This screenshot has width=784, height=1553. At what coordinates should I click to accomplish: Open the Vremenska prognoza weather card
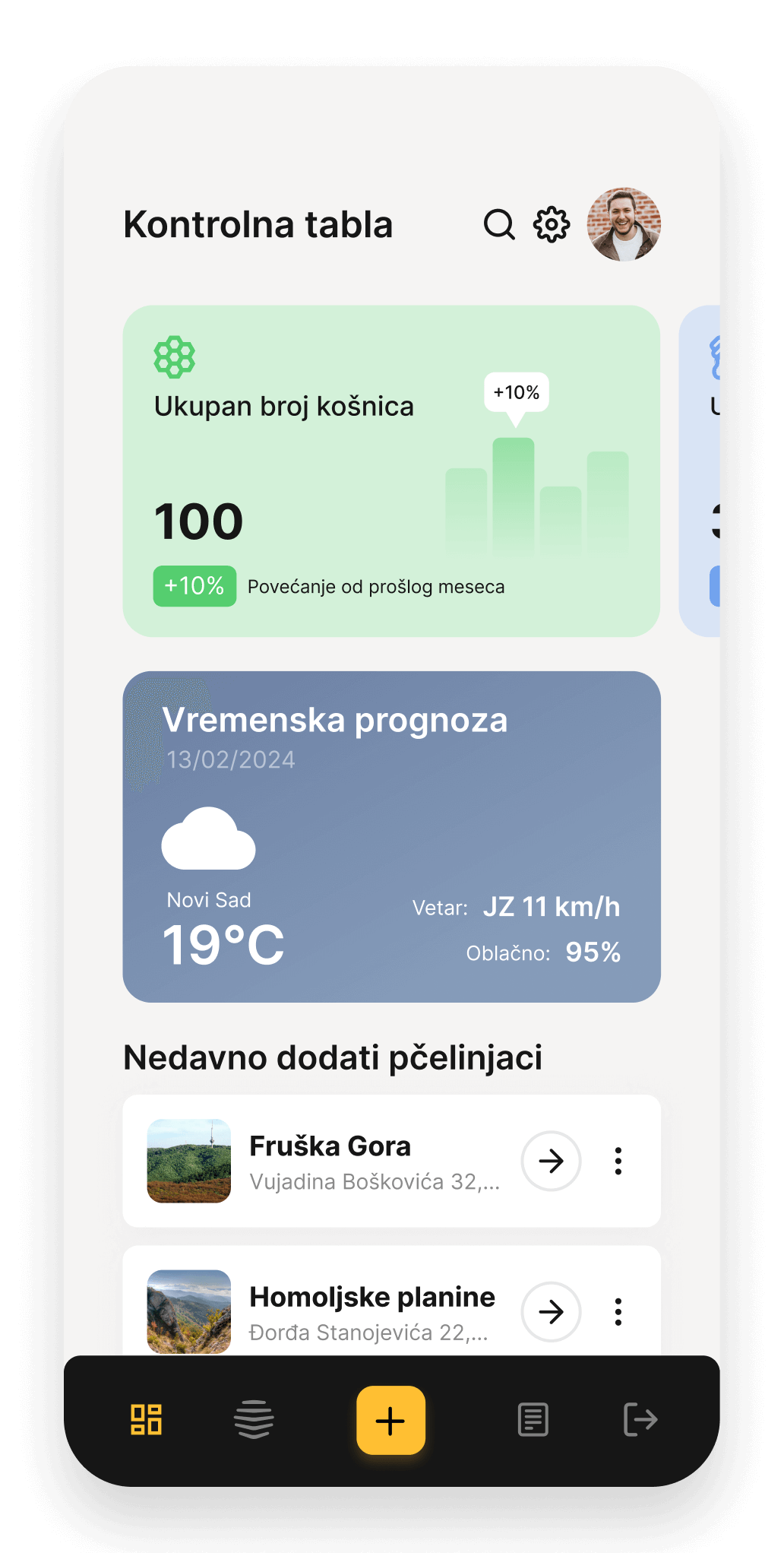tap(391, 837)
